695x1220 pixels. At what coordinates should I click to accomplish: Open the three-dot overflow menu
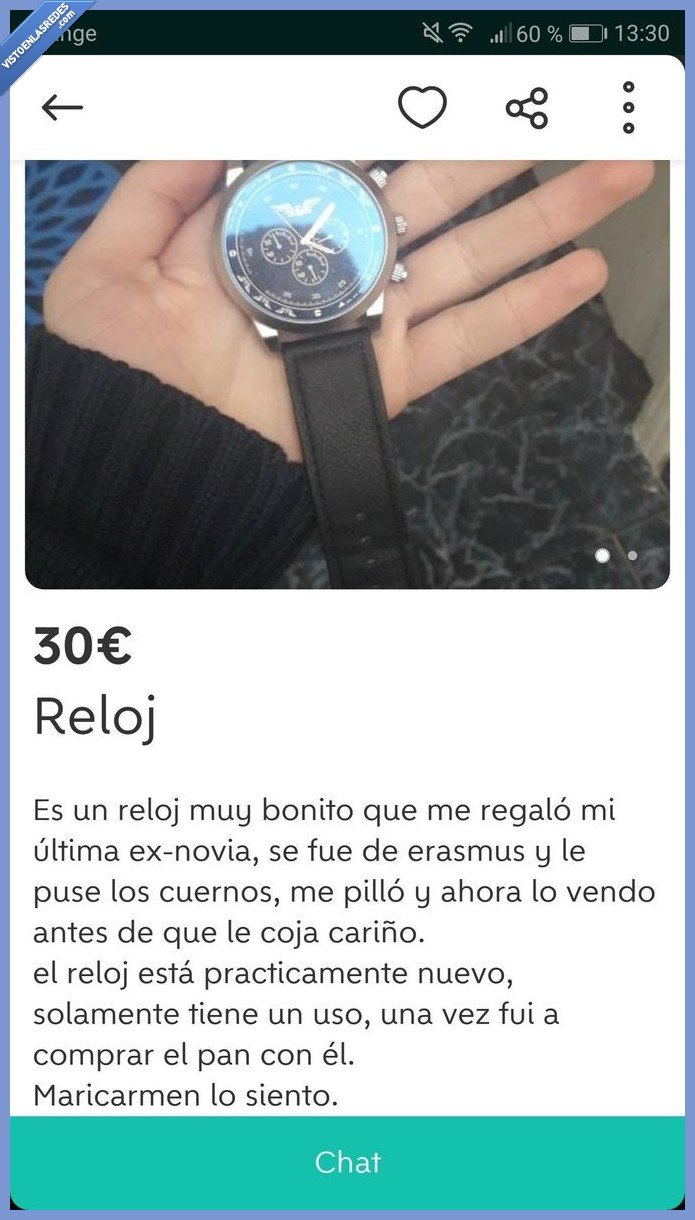629,107
